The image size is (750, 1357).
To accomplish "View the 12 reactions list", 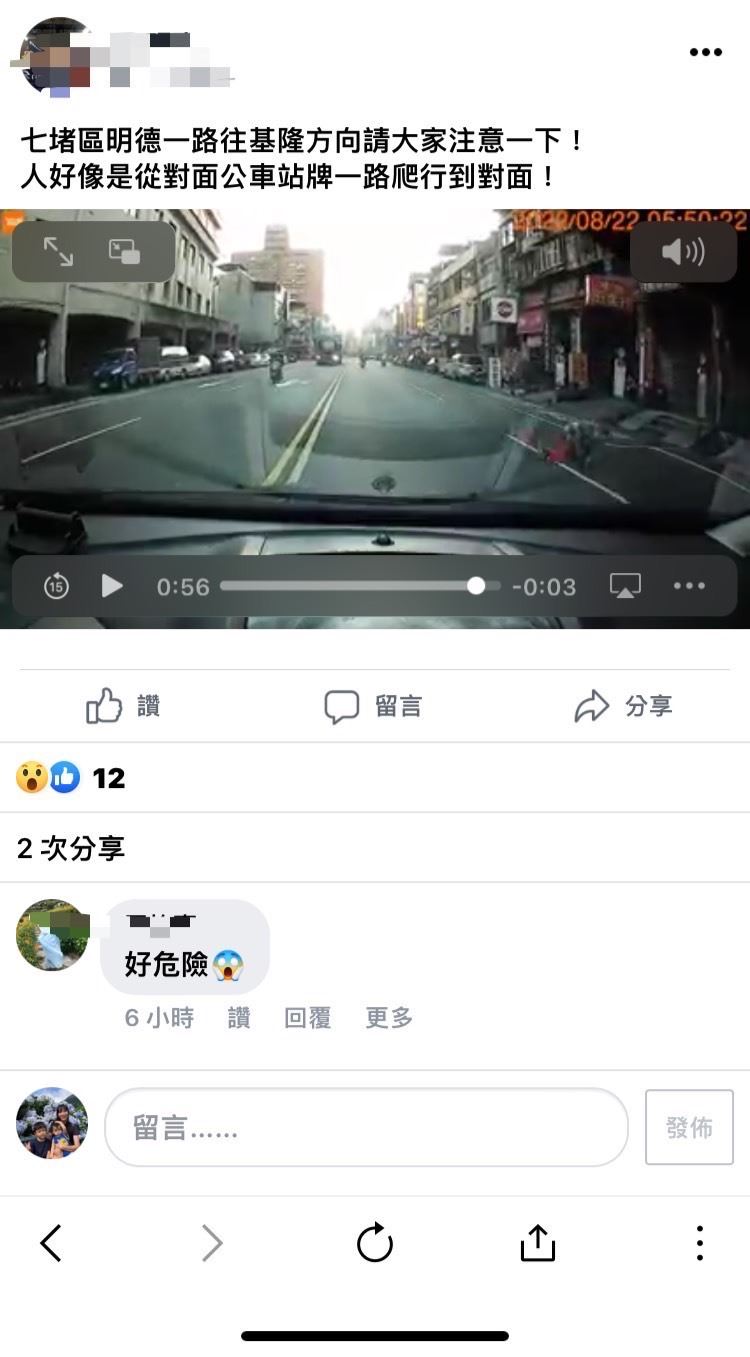I will [70, 778].
